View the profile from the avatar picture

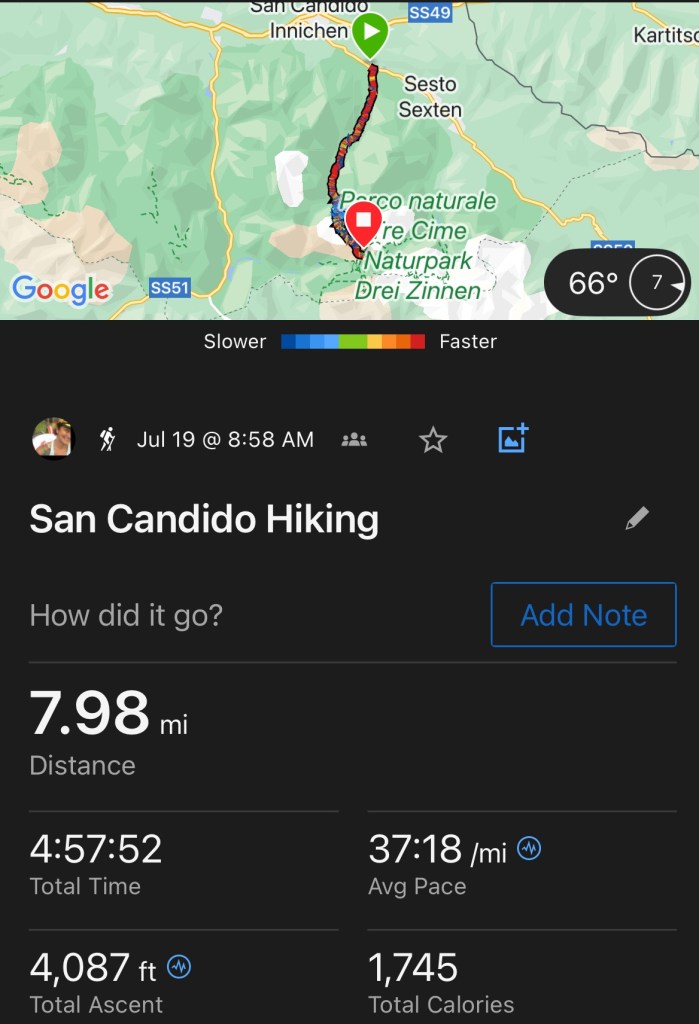53,439
